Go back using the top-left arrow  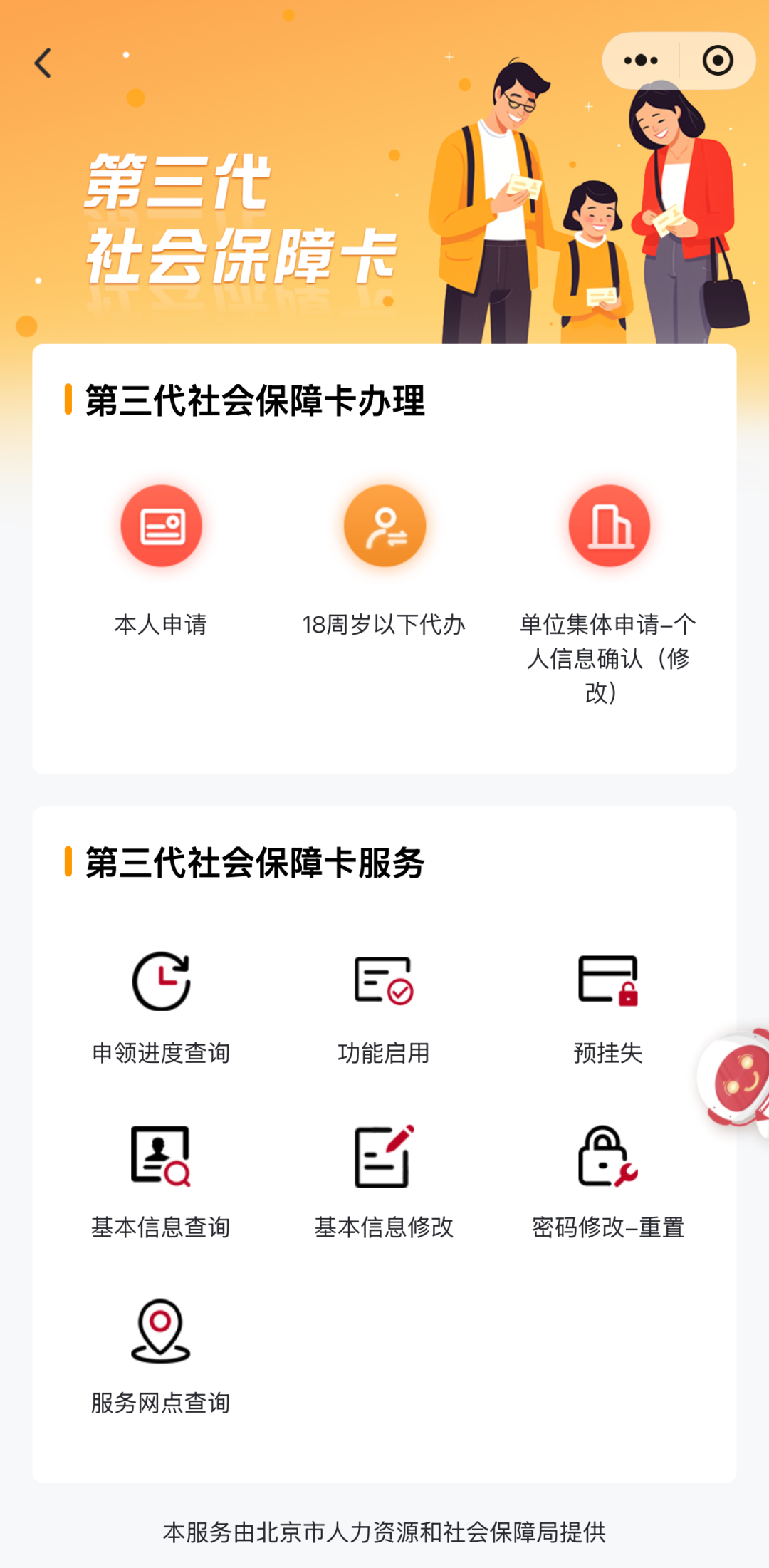pyautogui.click(x=43, y=63)
